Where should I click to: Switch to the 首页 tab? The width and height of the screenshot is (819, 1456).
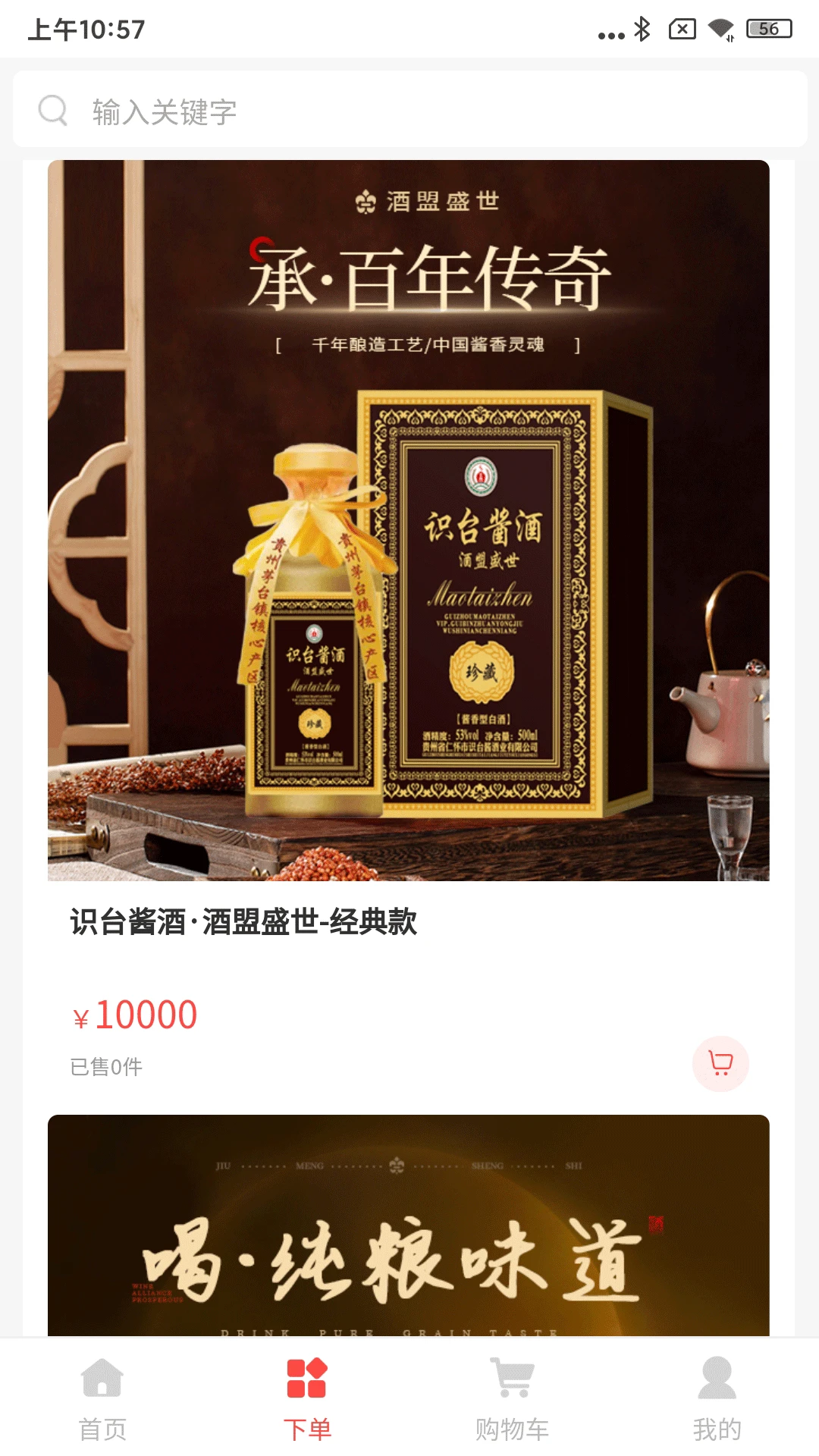click(x=102, y=1428)
